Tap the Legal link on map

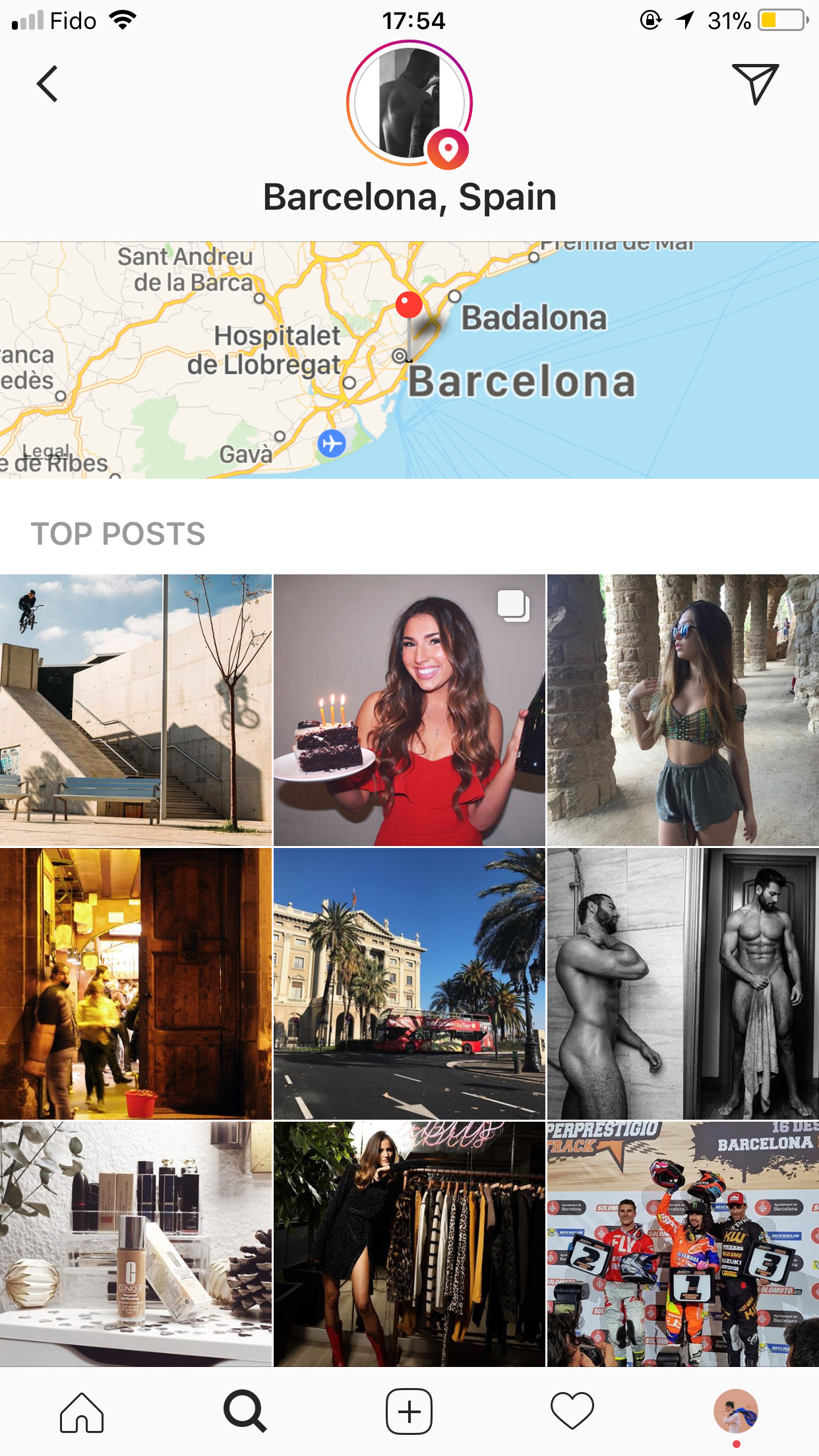point(45,452)
